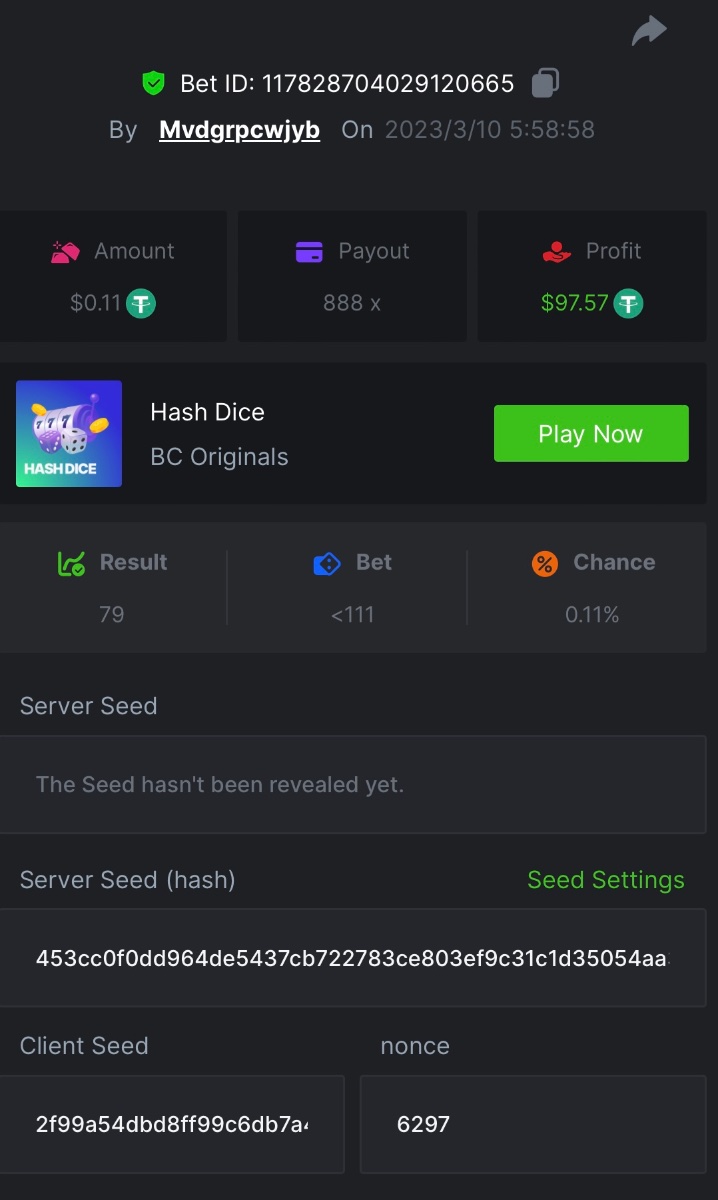Select the nonce field
718x1200 pixels.
pyautogui.click(x=532, y=1124)
